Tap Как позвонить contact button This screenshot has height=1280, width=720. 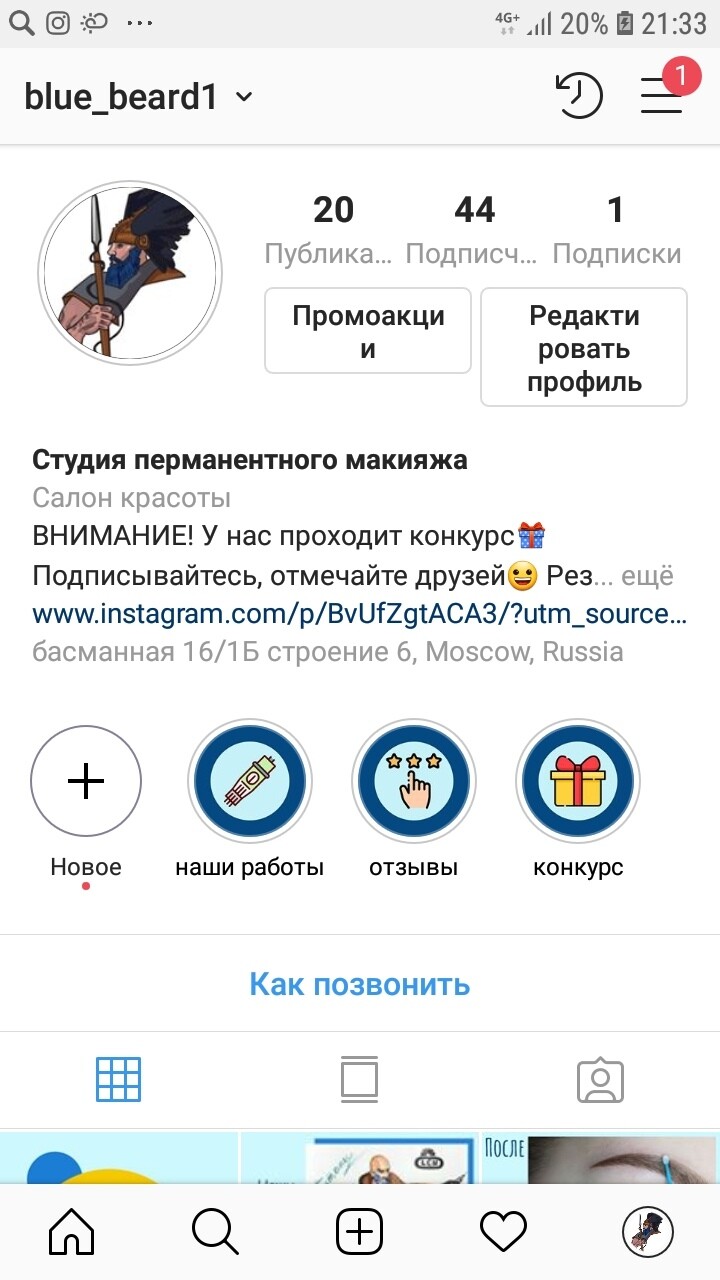(x=360, y=984)
